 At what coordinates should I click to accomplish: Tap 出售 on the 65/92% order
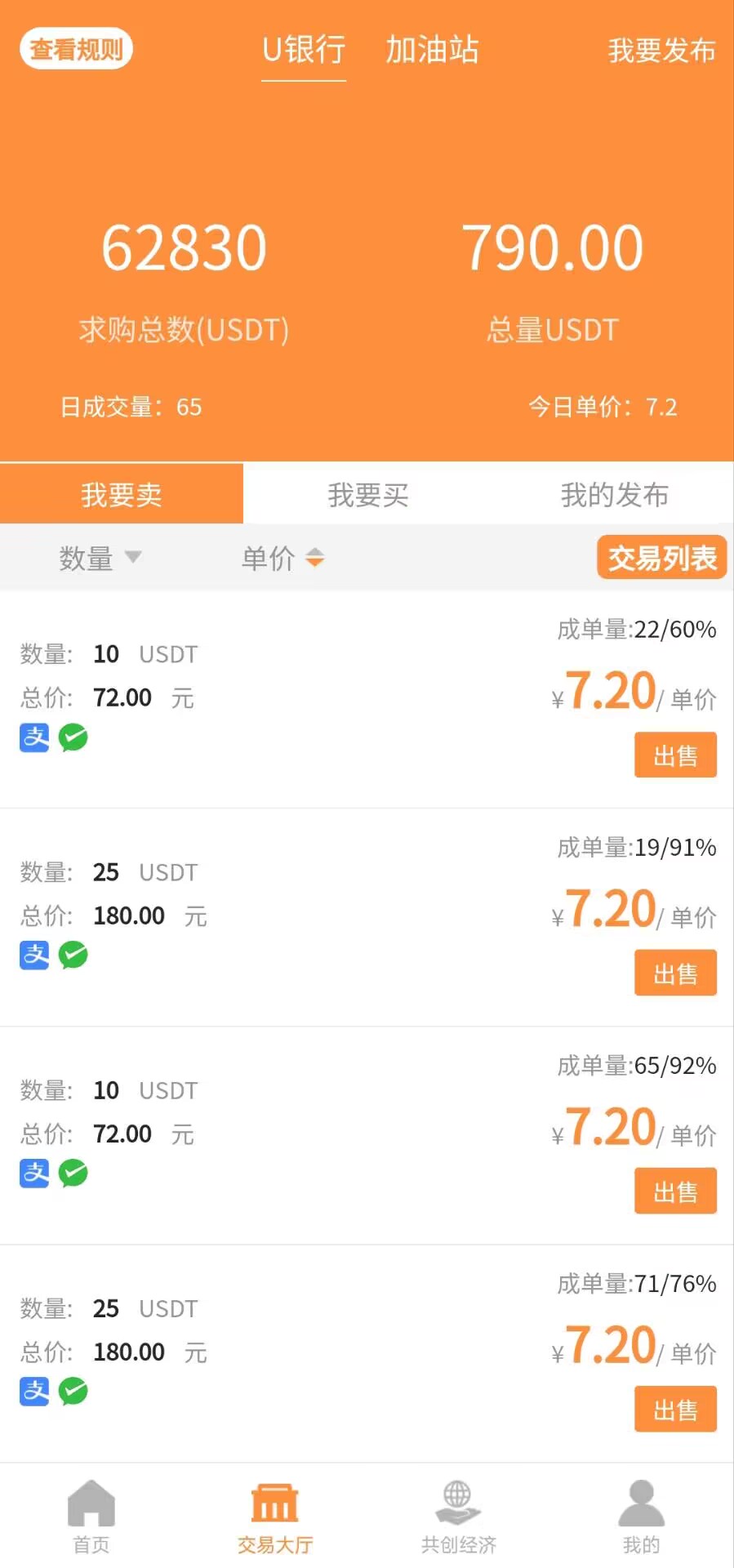pyautogui.click(x=675, y=1192)
